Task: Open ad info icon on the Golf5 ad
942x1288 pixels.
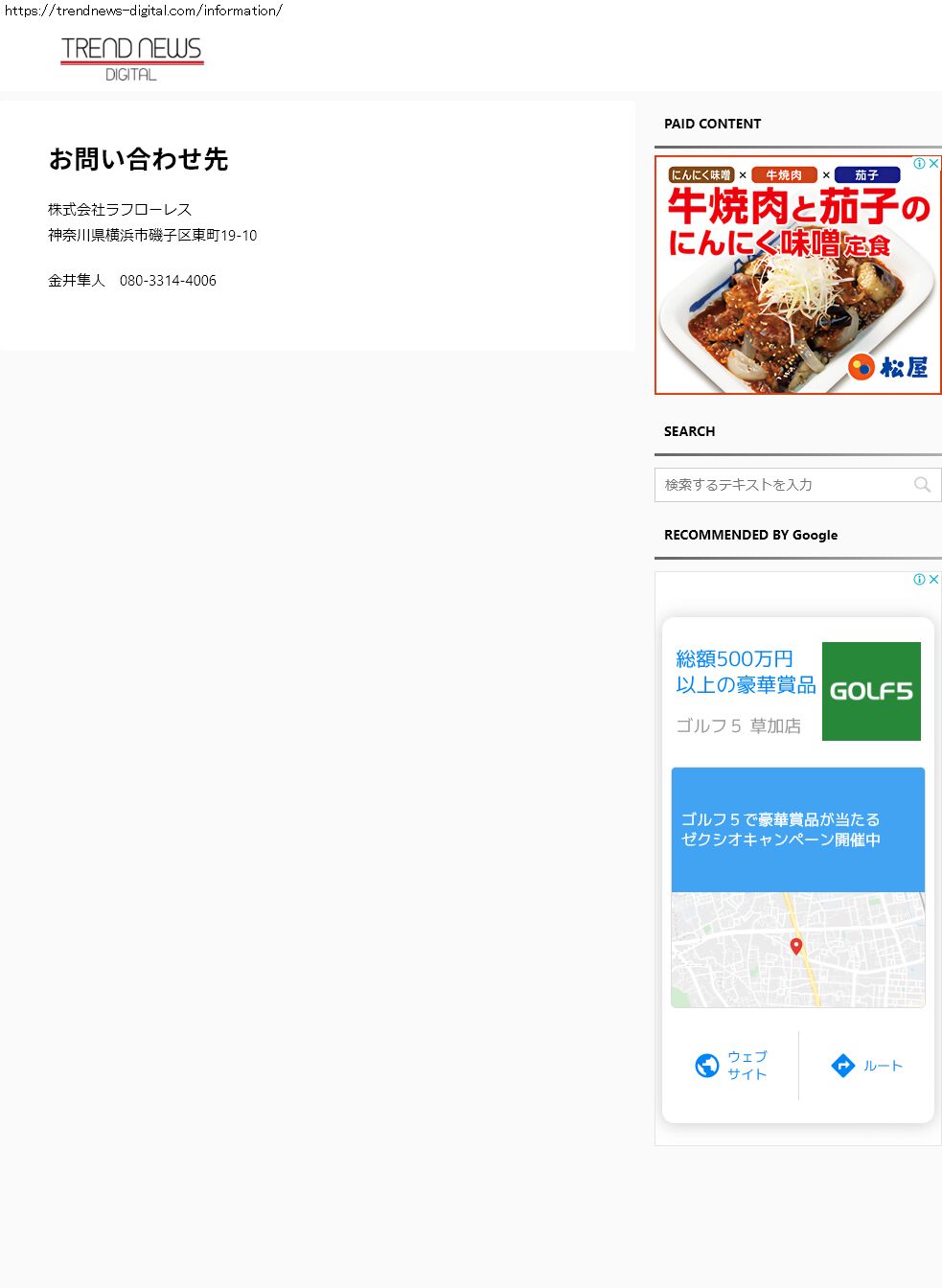Action: pyautogui.click(x=919, y=580)
